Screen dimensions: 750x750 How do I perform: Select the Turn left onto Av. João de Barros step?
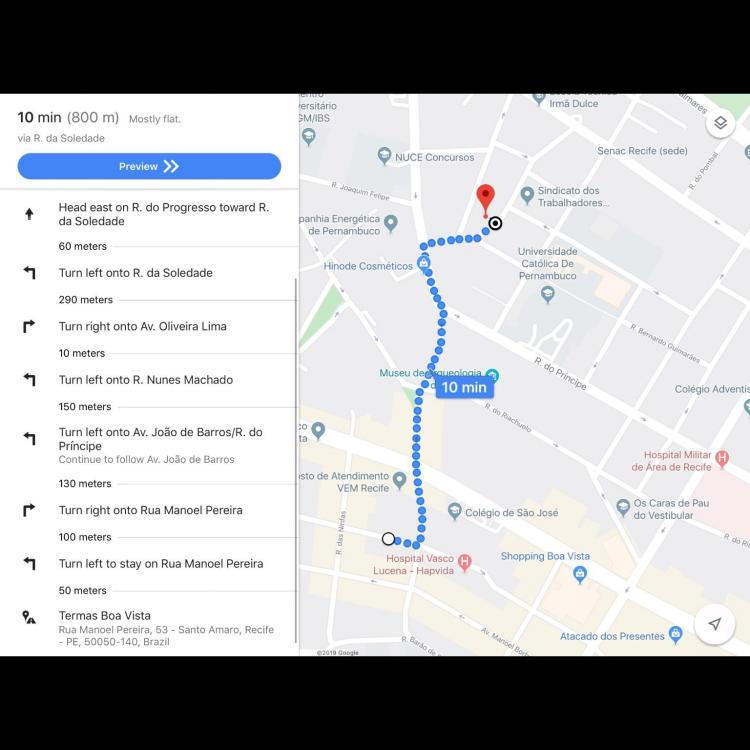(160, 439)
